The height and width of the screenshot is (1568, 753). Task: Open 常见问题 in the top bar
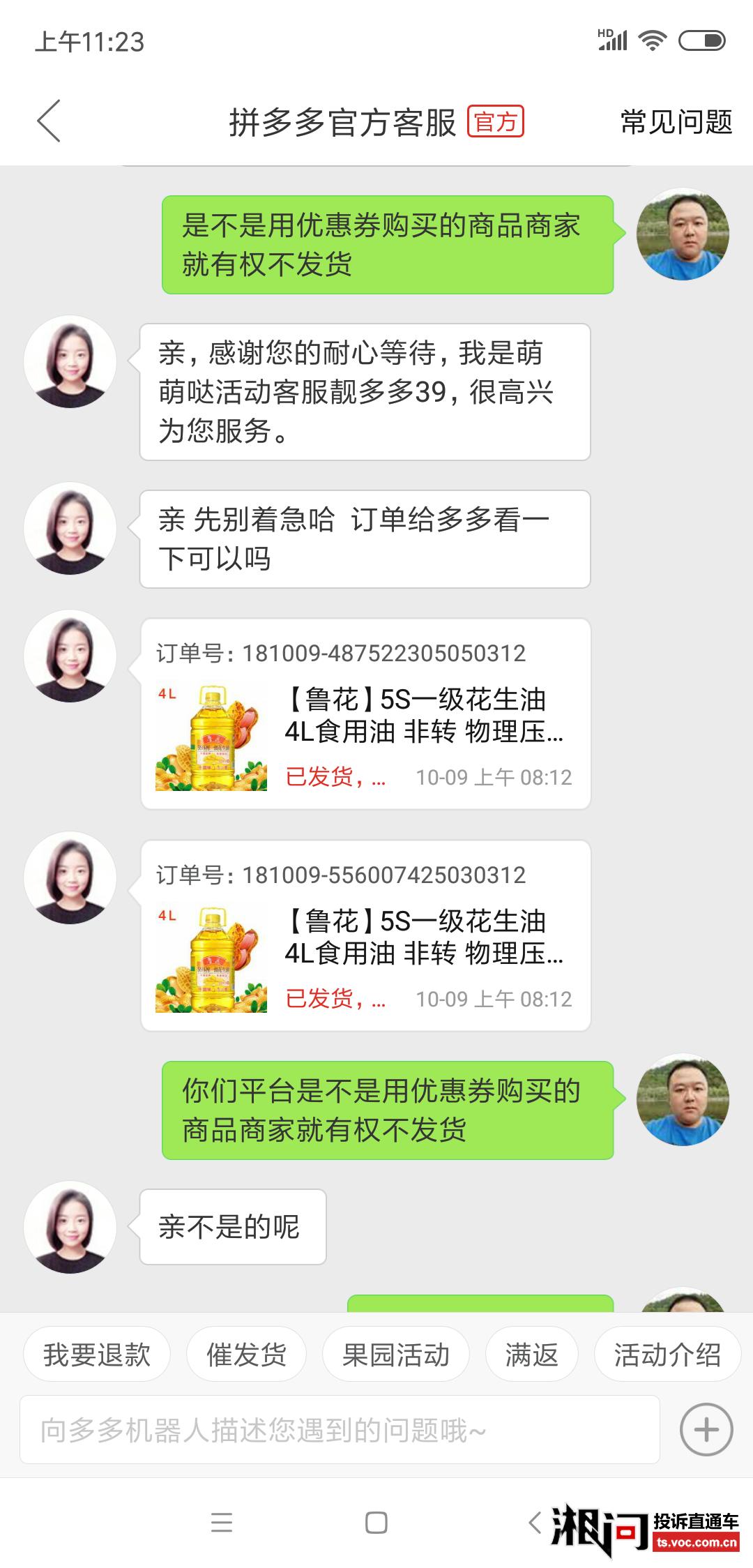click(x=676, y=122)
